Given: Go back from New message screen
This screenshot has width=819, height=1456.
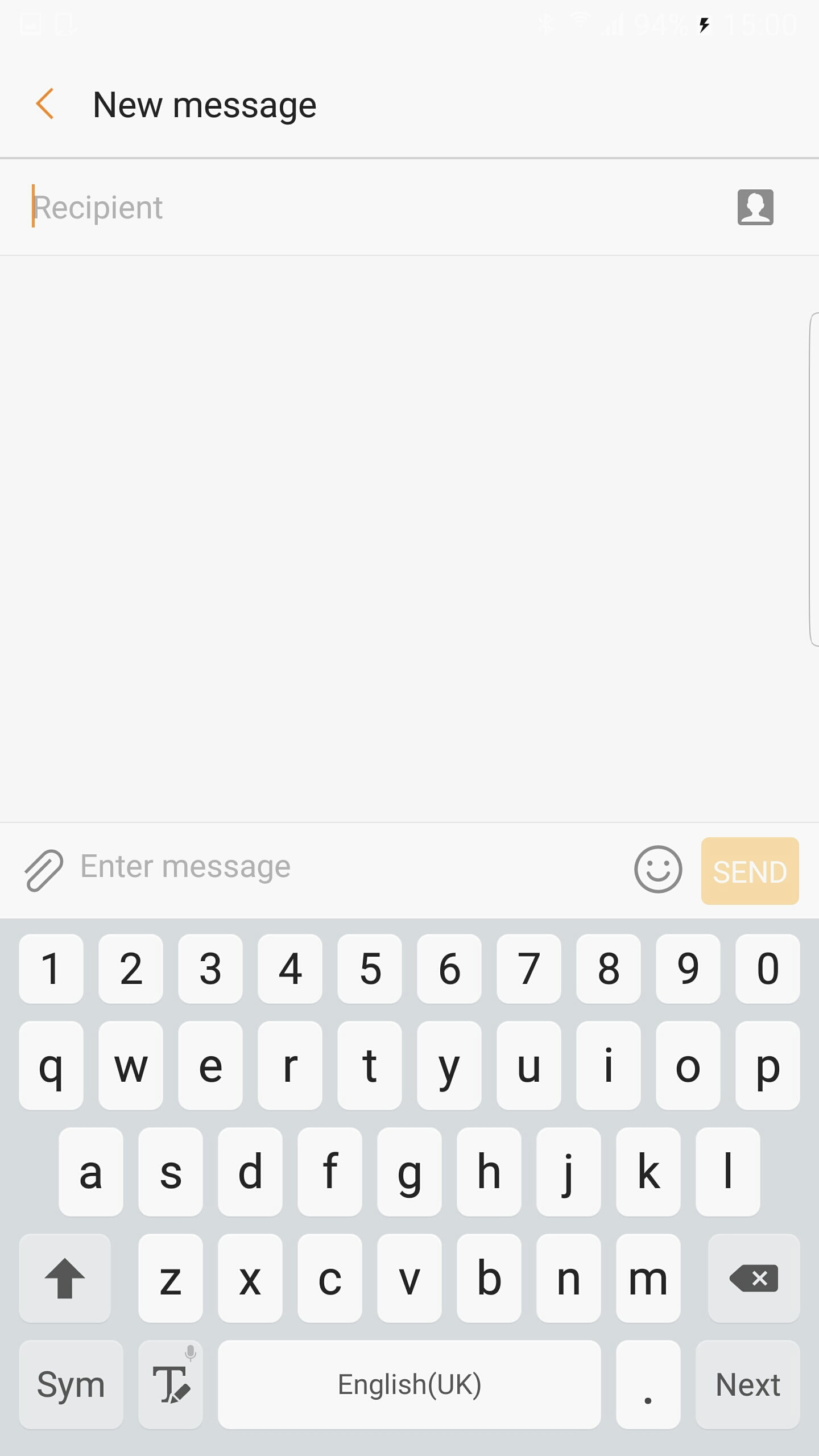Looking at the screenshot, I should [45, 104].
